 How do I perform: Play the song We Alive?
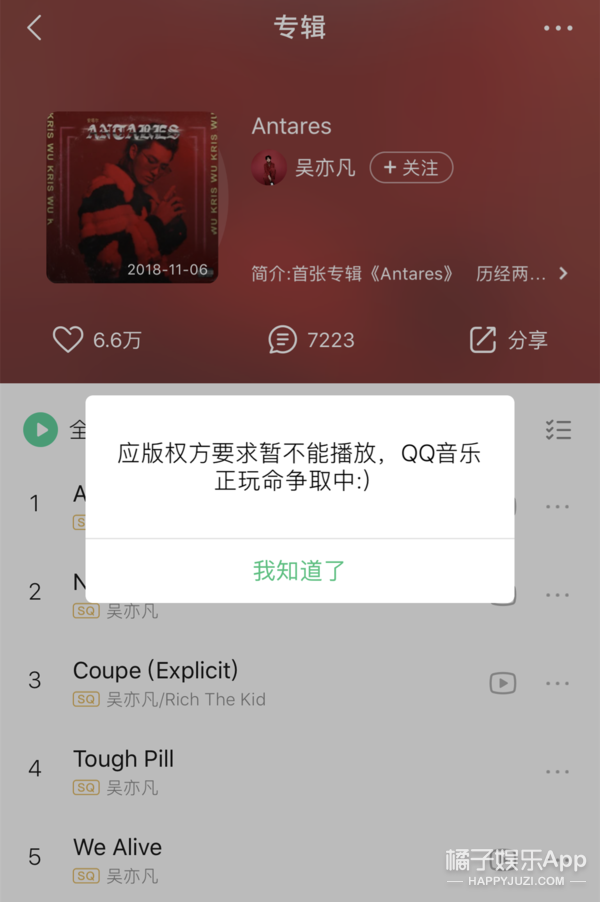coord(117,848)
